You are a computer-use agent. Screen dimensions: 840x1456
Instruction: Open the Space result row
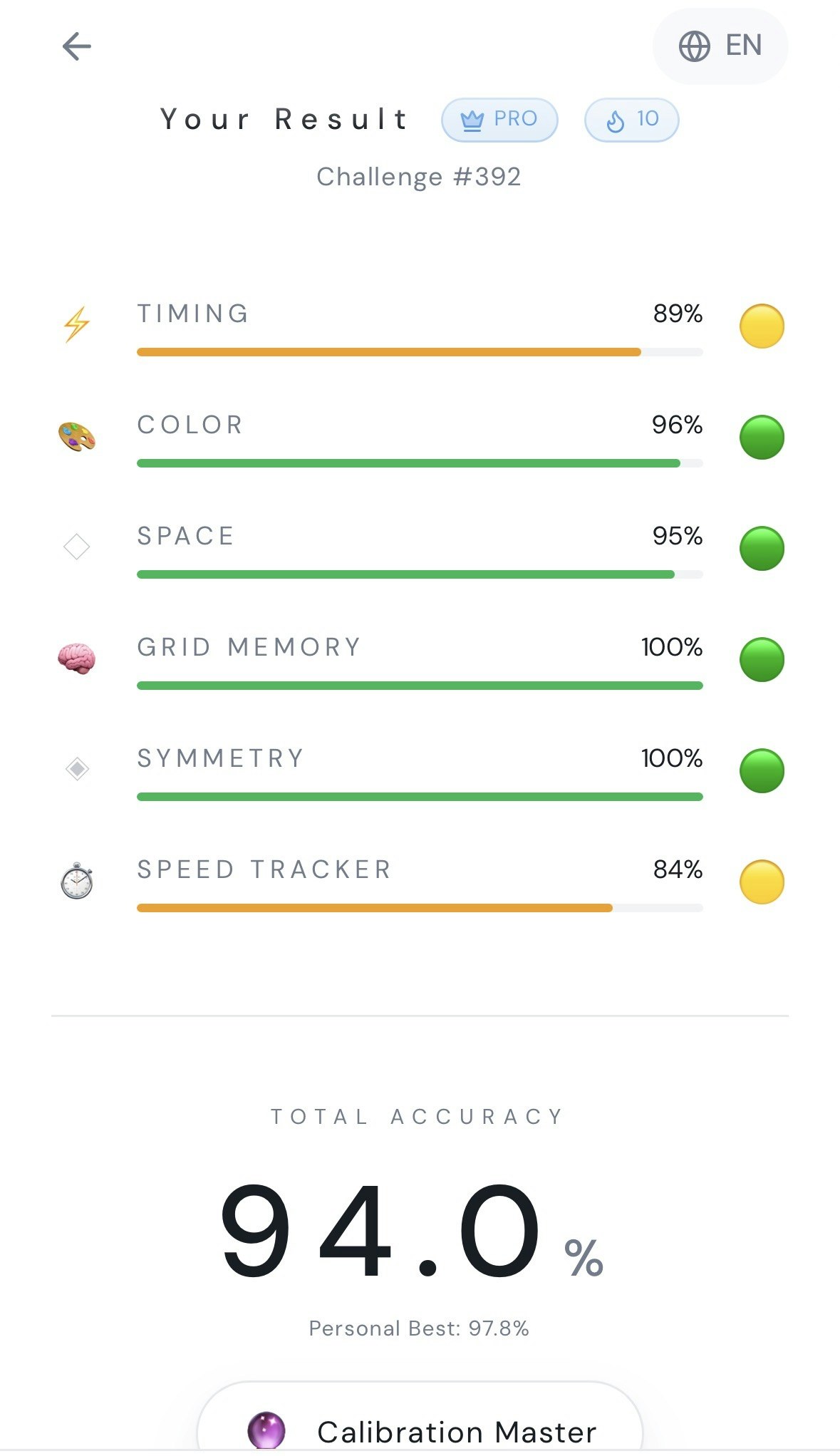(420, 549)
